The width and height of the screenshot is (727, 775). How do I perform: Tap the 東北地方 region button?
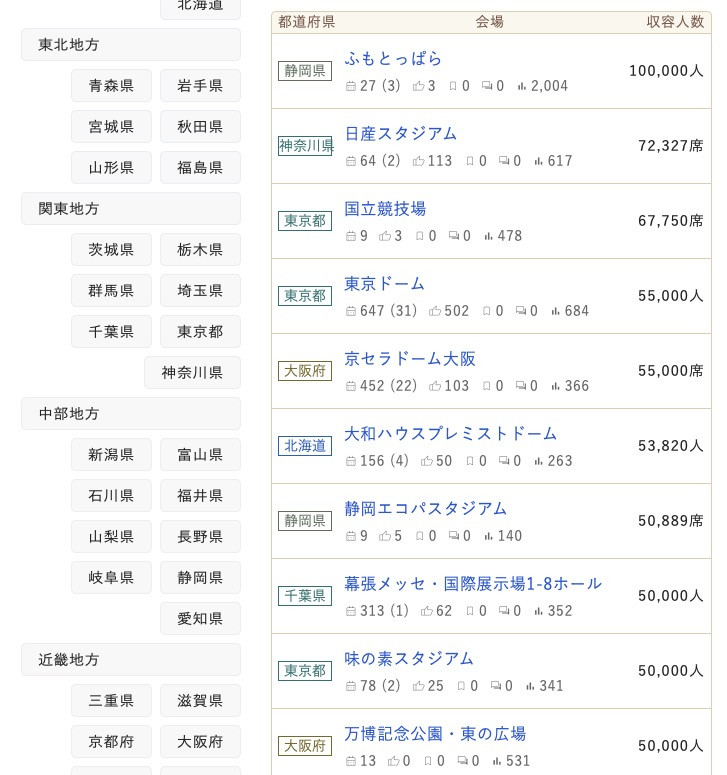click(131, 45)
